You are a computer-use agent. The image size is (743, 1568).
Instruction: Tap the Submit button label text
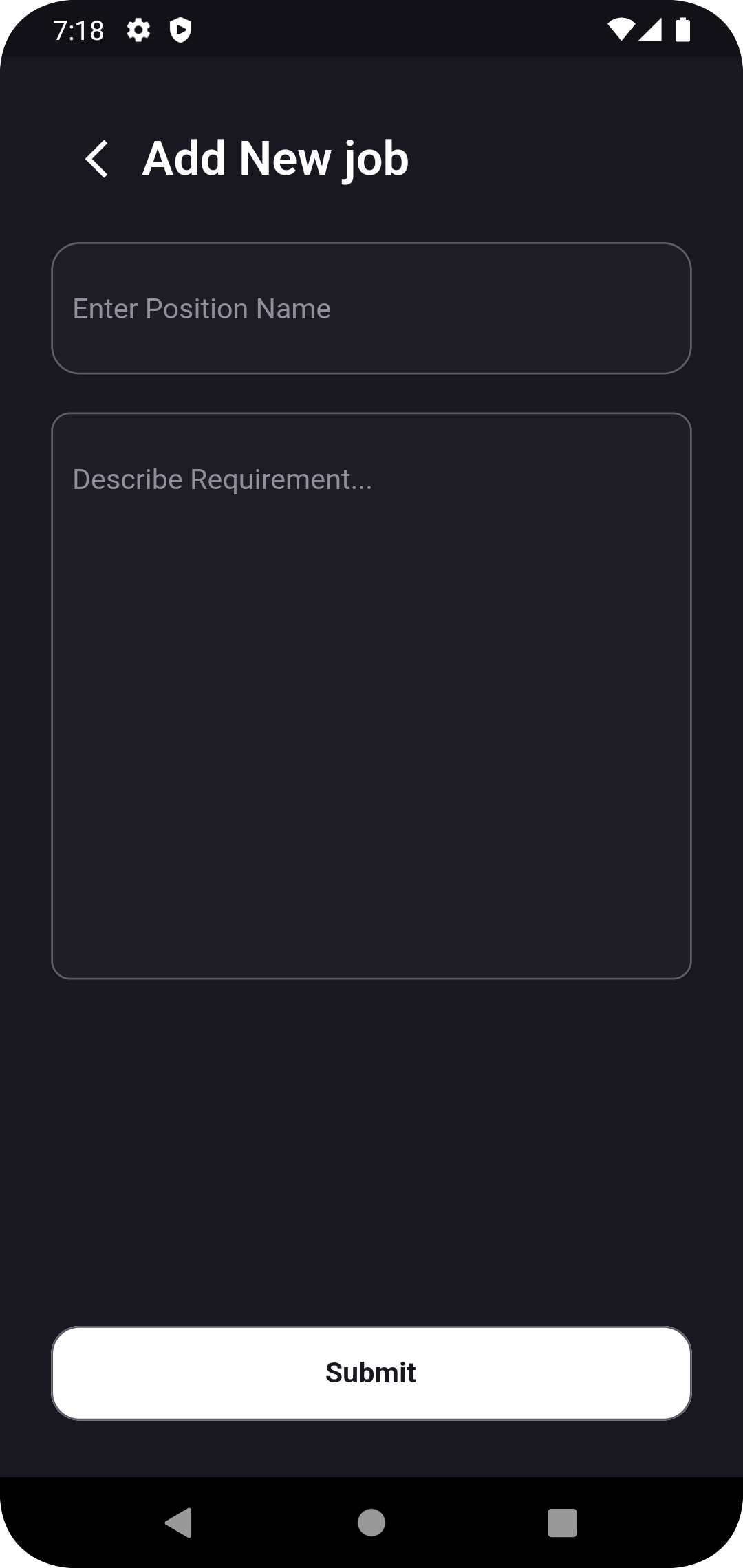[x=371, y=1373]
